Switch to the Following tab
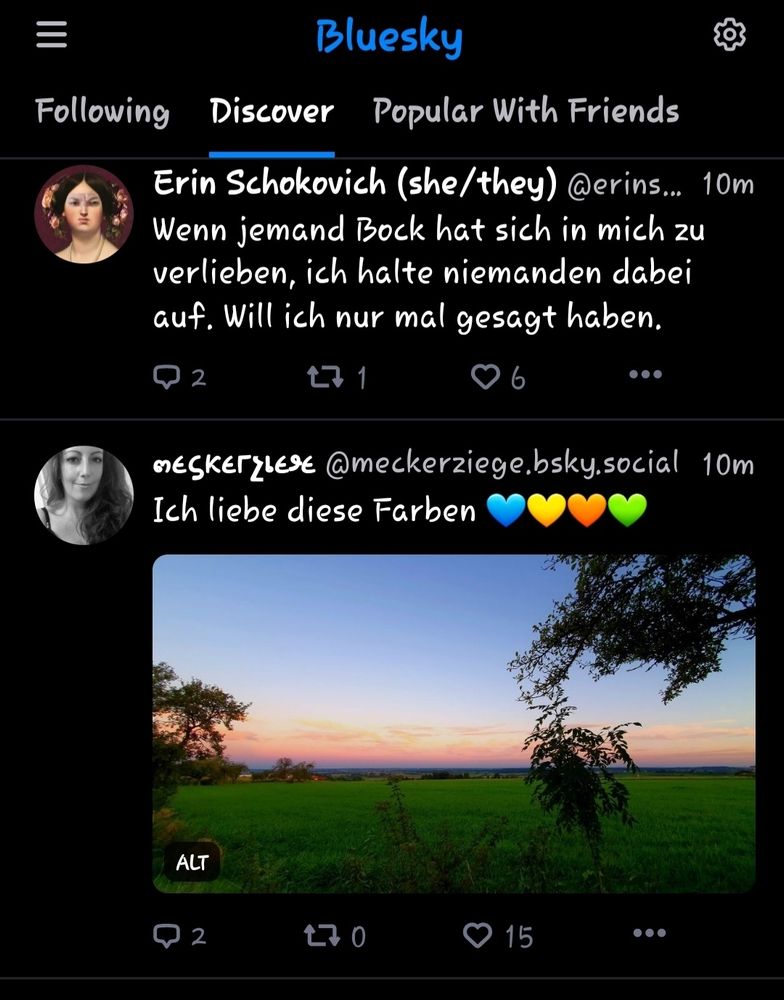The height and width of the screenshot is (1000, 784). [x=101, y=111]
